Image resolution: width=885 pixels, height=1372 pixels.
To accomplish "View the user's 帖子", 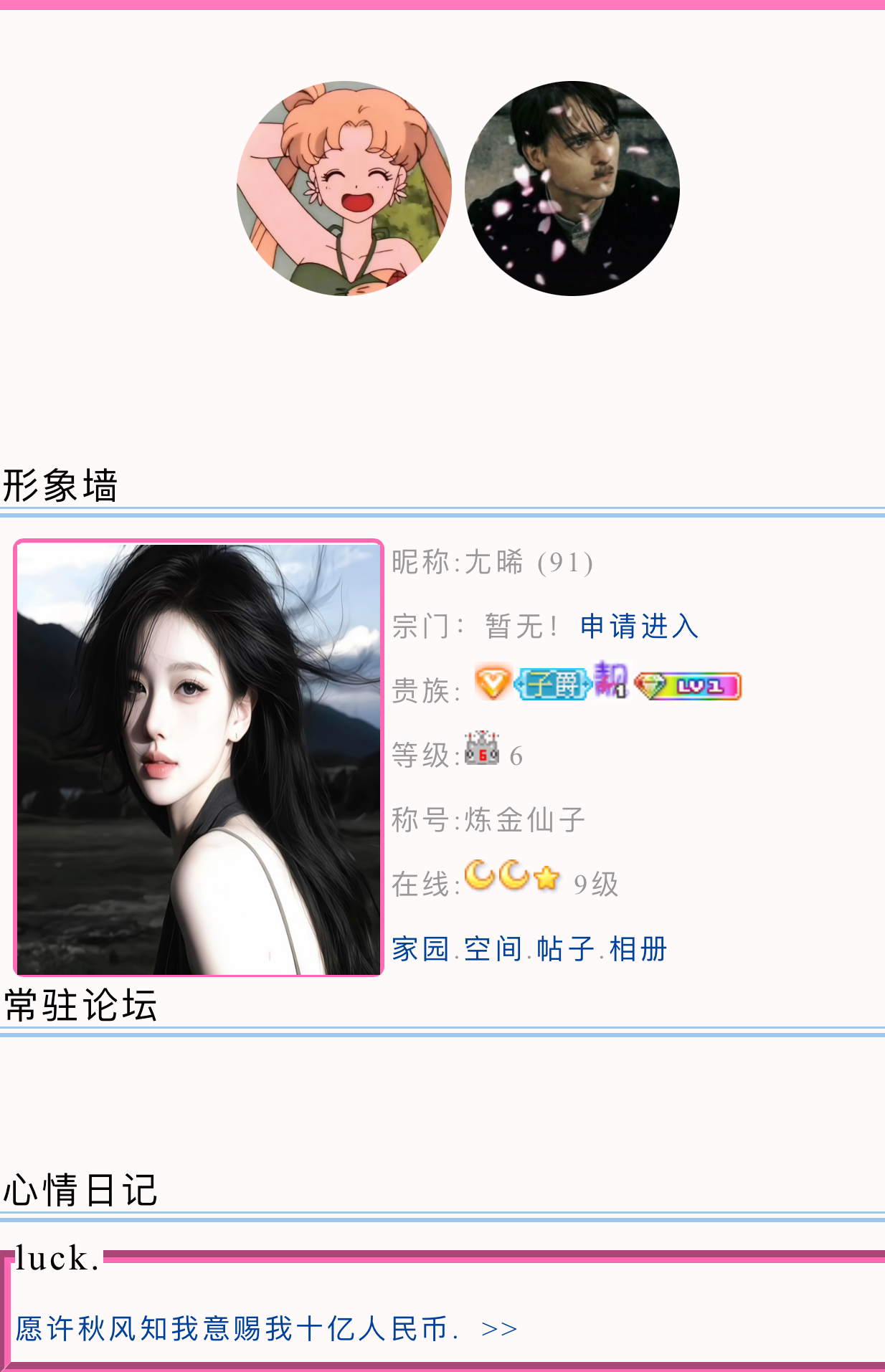I will click(x=565, y=949).
